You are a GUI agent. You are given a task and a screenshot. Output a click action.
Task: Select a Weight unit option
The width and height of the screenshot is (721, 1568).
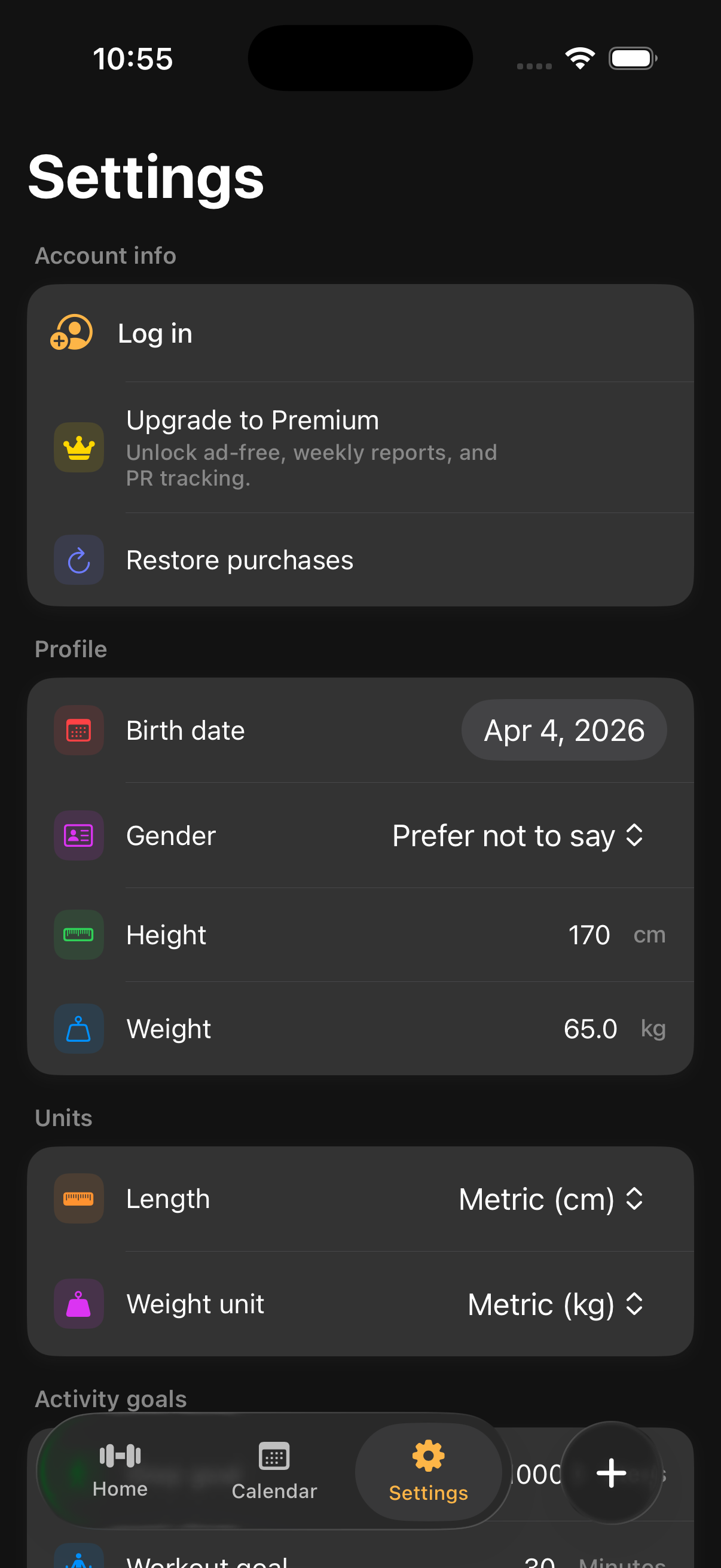pos(555,1304)
